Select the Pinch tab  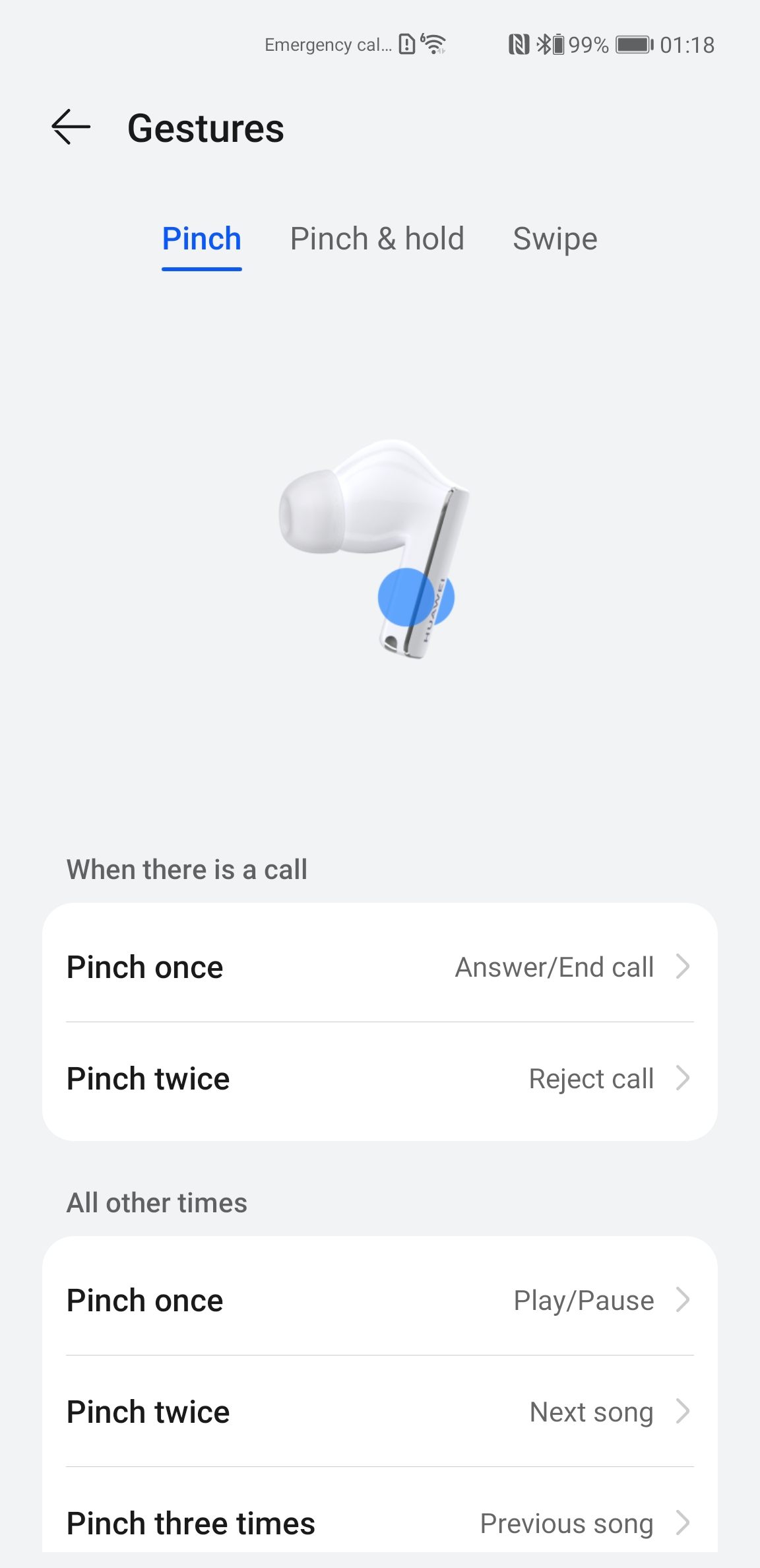[x=202, y=239]
